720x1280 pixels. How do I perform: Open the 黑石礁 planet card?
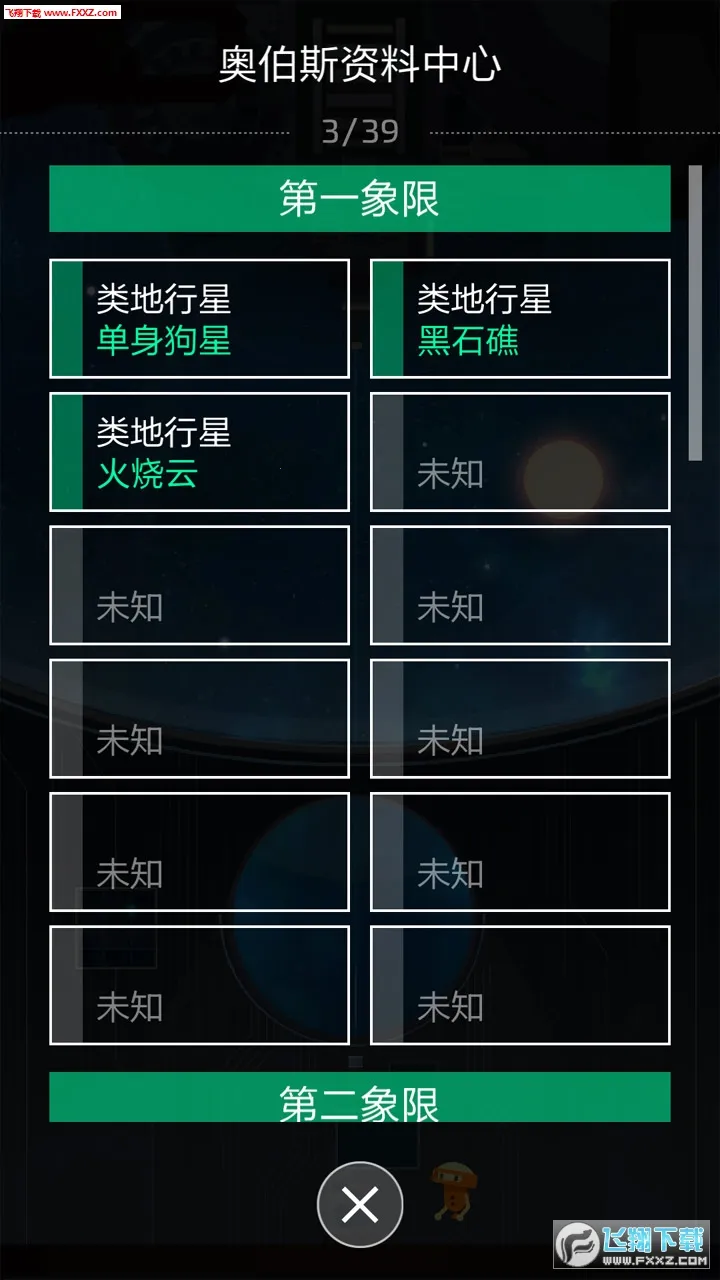[520, 319]
